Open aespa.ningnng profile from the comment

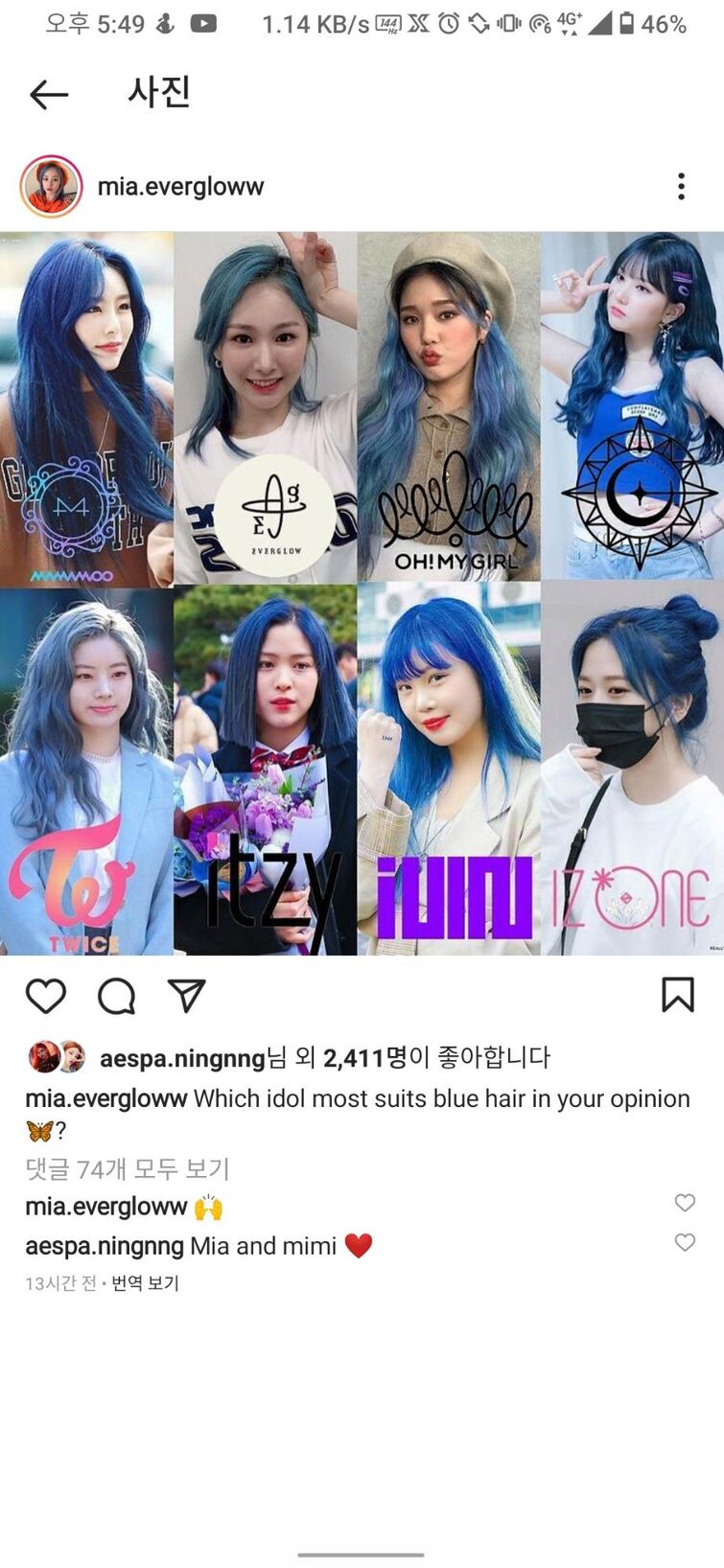(x=104, y=1246)
